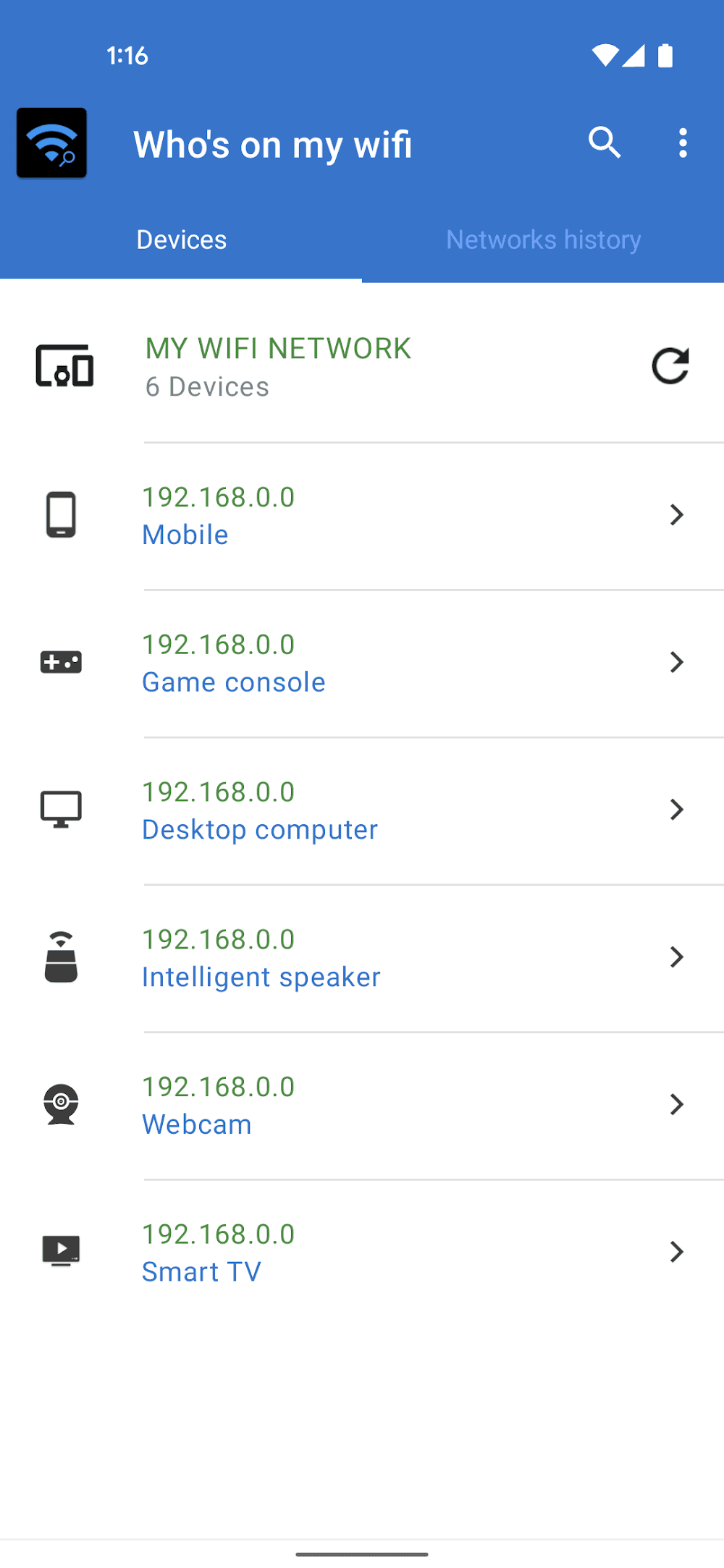
Task: Switch to the Networks history tab
Action: pos(543,240)
